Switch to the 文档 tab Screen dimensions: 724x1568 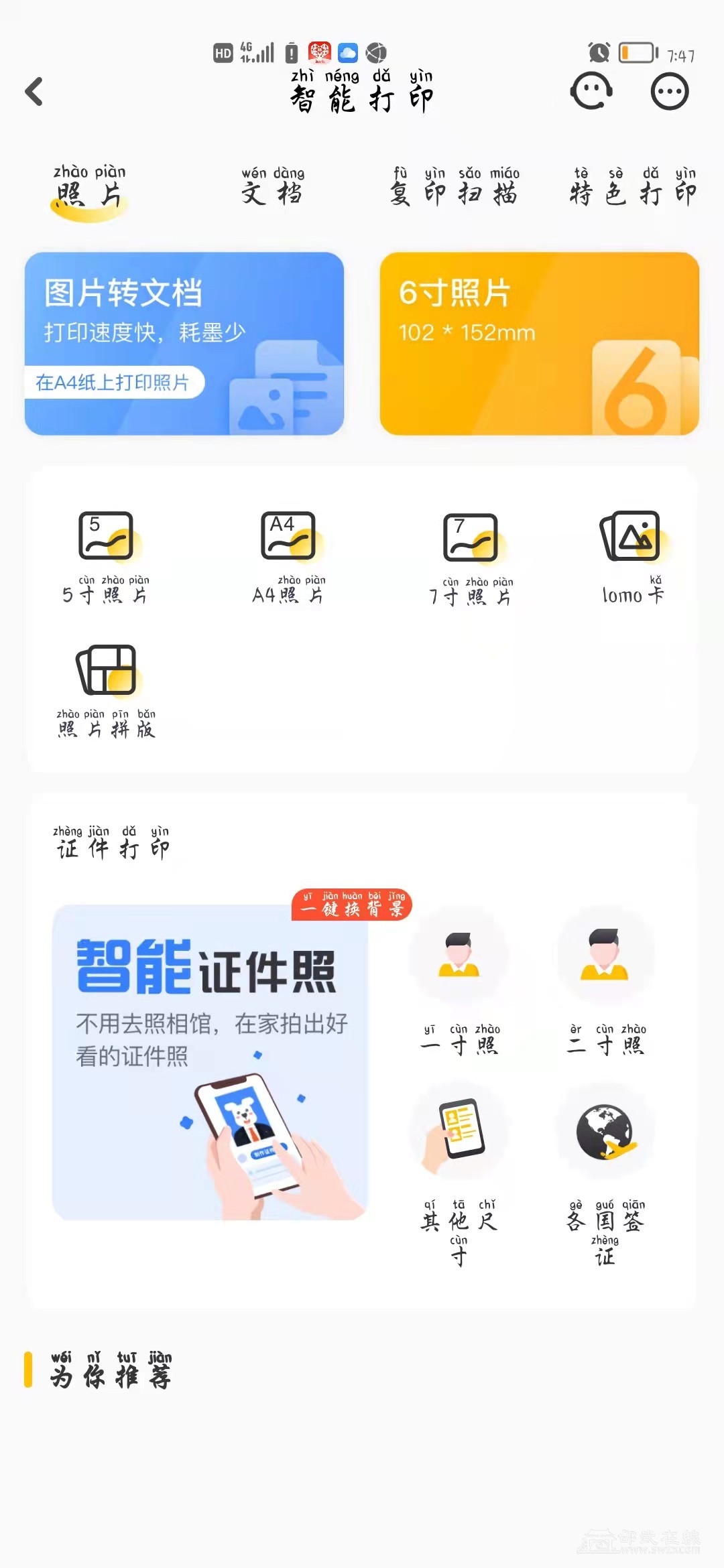click(x=273, y=188)
